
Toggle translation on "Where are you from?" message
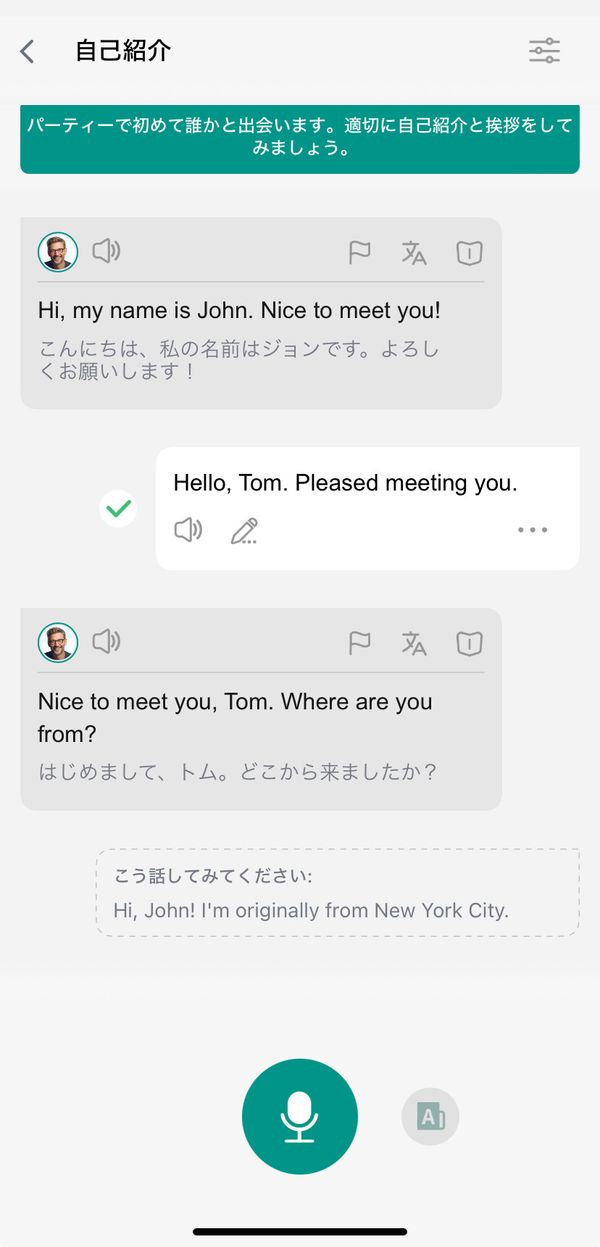click(x=414, y=643)
